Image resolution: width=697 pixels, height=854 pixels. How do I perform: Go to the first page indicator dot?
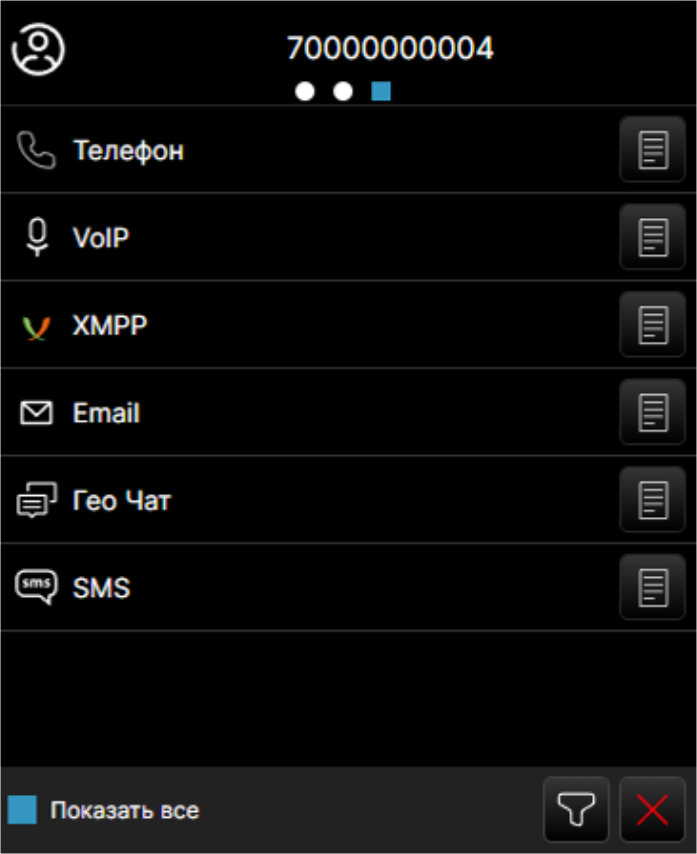tap(305, 91)
